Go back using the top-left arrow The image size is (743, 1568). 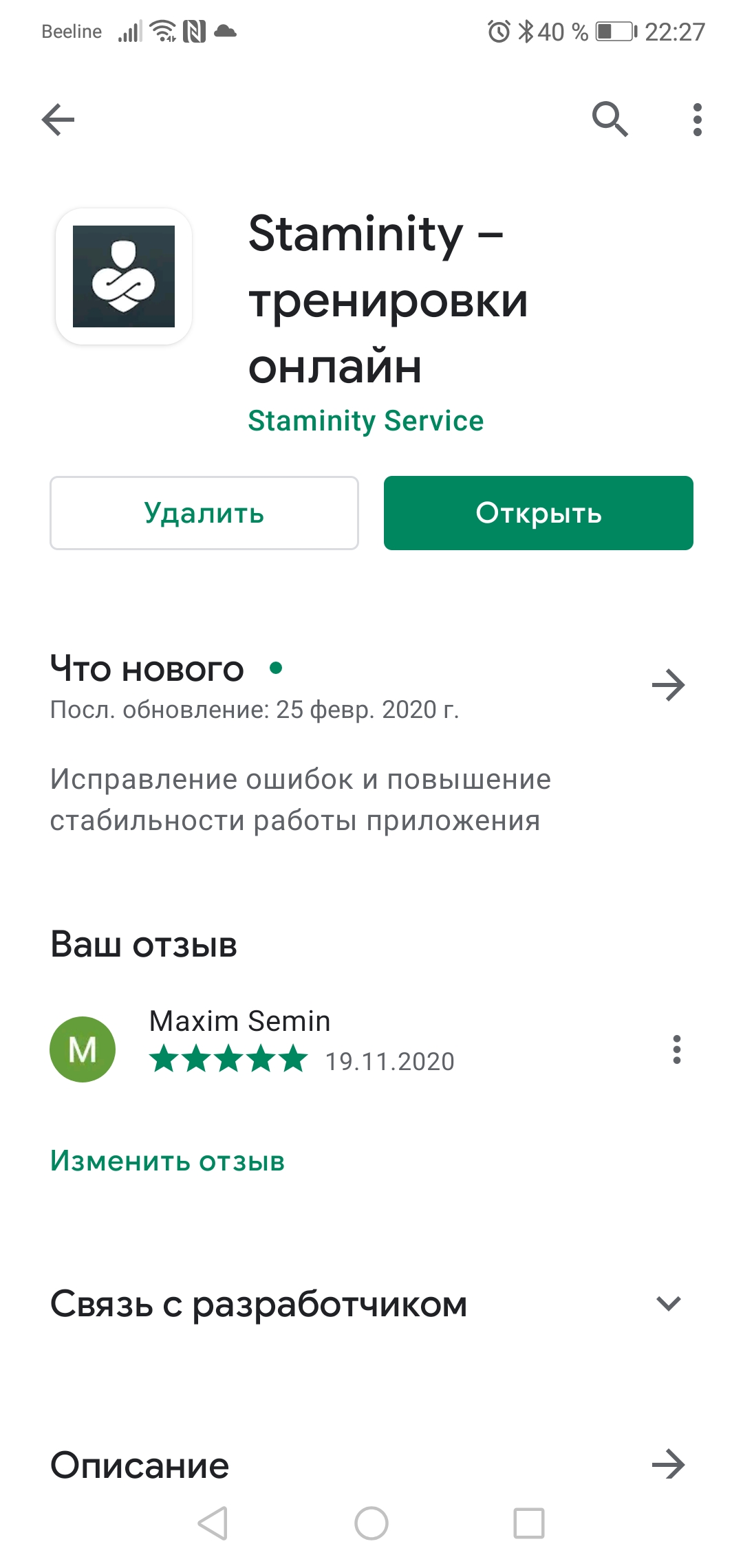58,120
